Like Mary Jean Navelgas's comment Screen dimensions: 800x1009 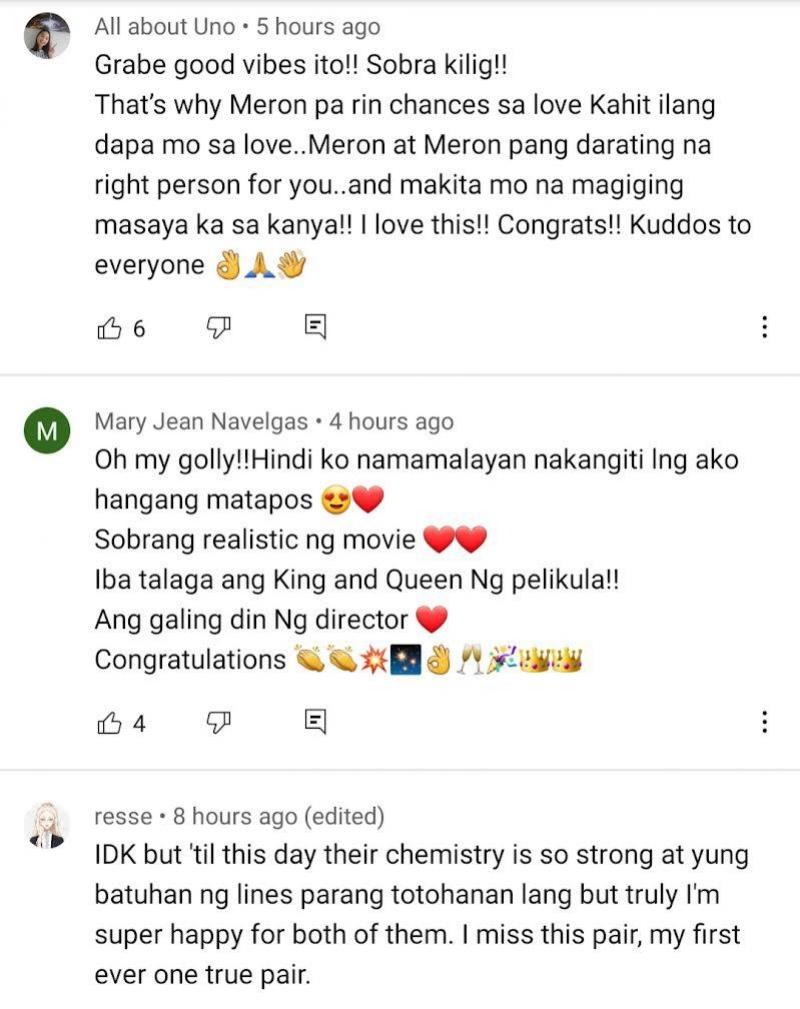click(109, 722)
